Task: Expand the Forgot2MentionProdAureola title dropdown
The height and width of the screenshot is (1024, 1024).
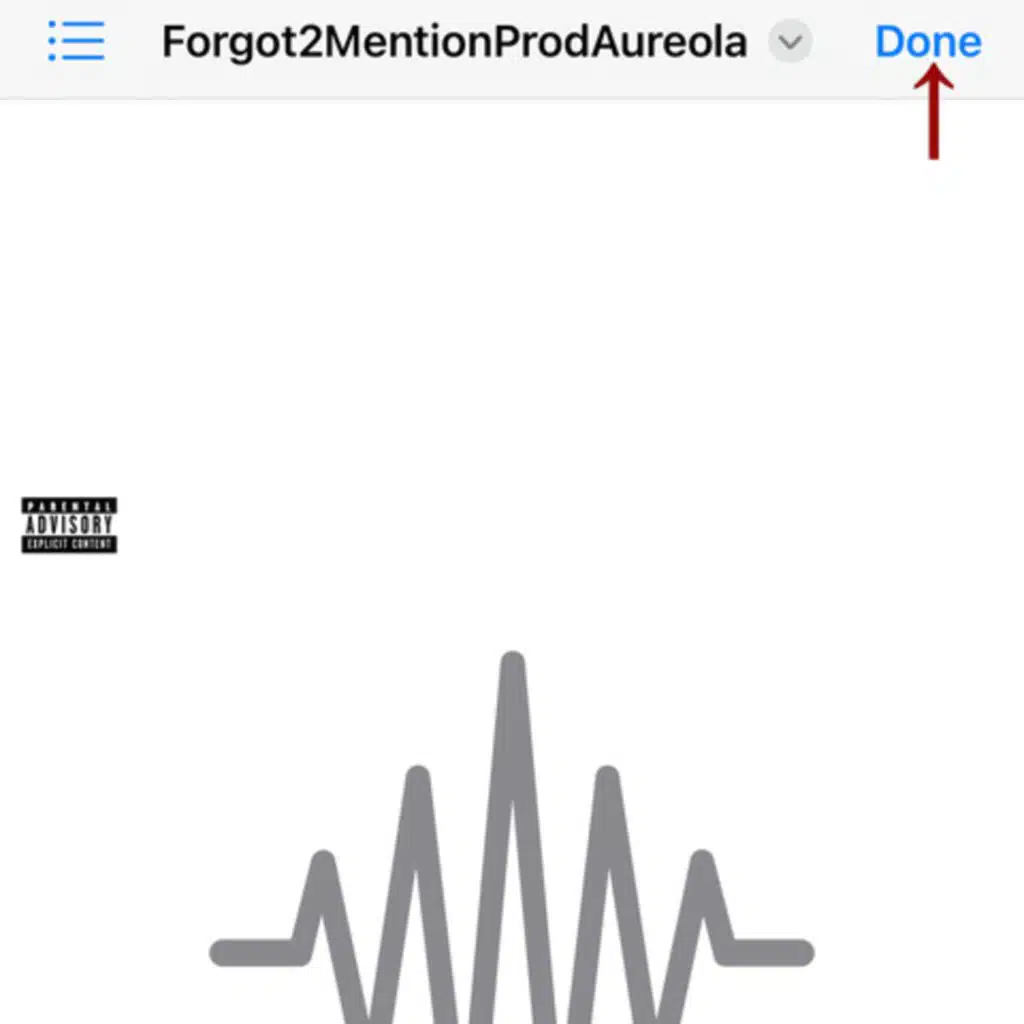Action: click(x=790, y=43)
